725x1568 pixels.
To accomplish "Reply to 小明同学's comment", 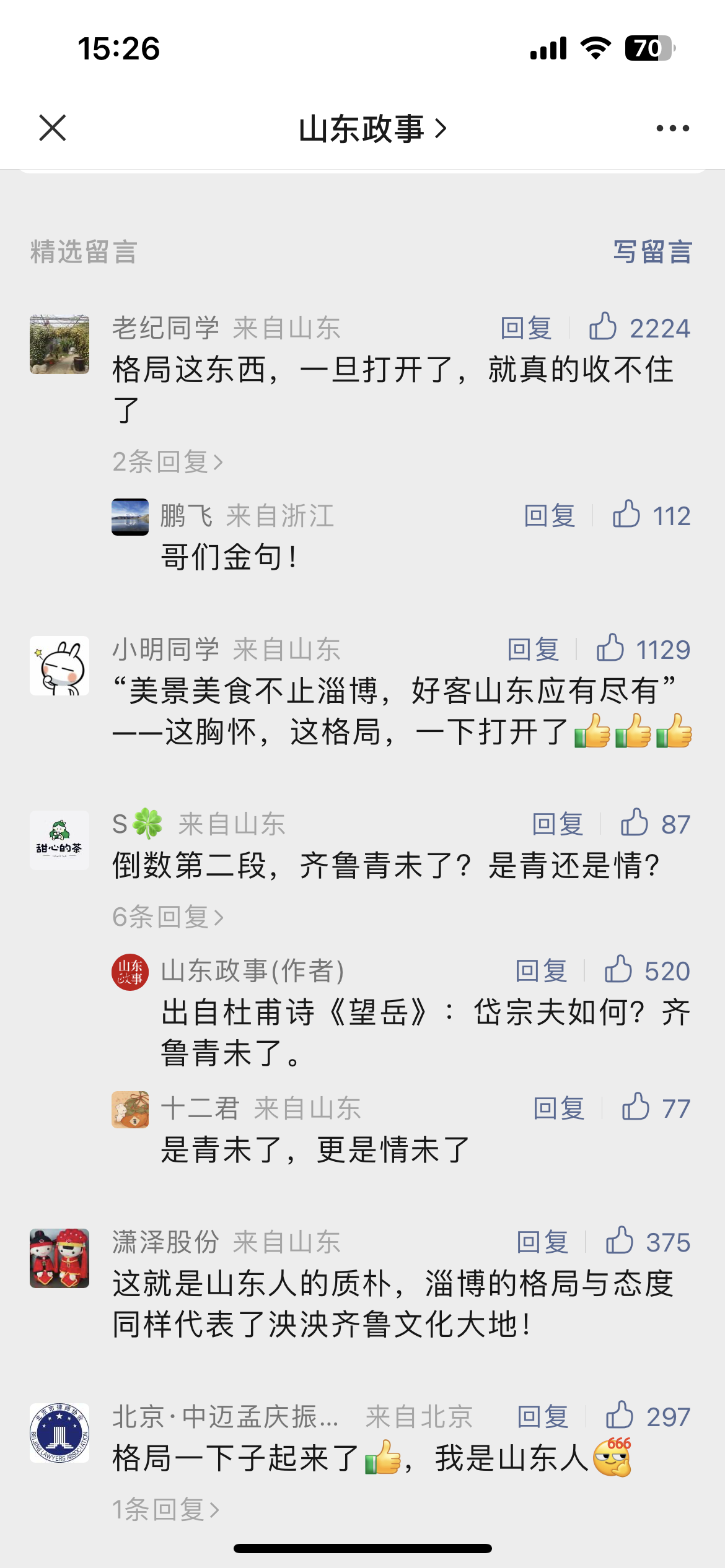I will [x=533, y=649].
